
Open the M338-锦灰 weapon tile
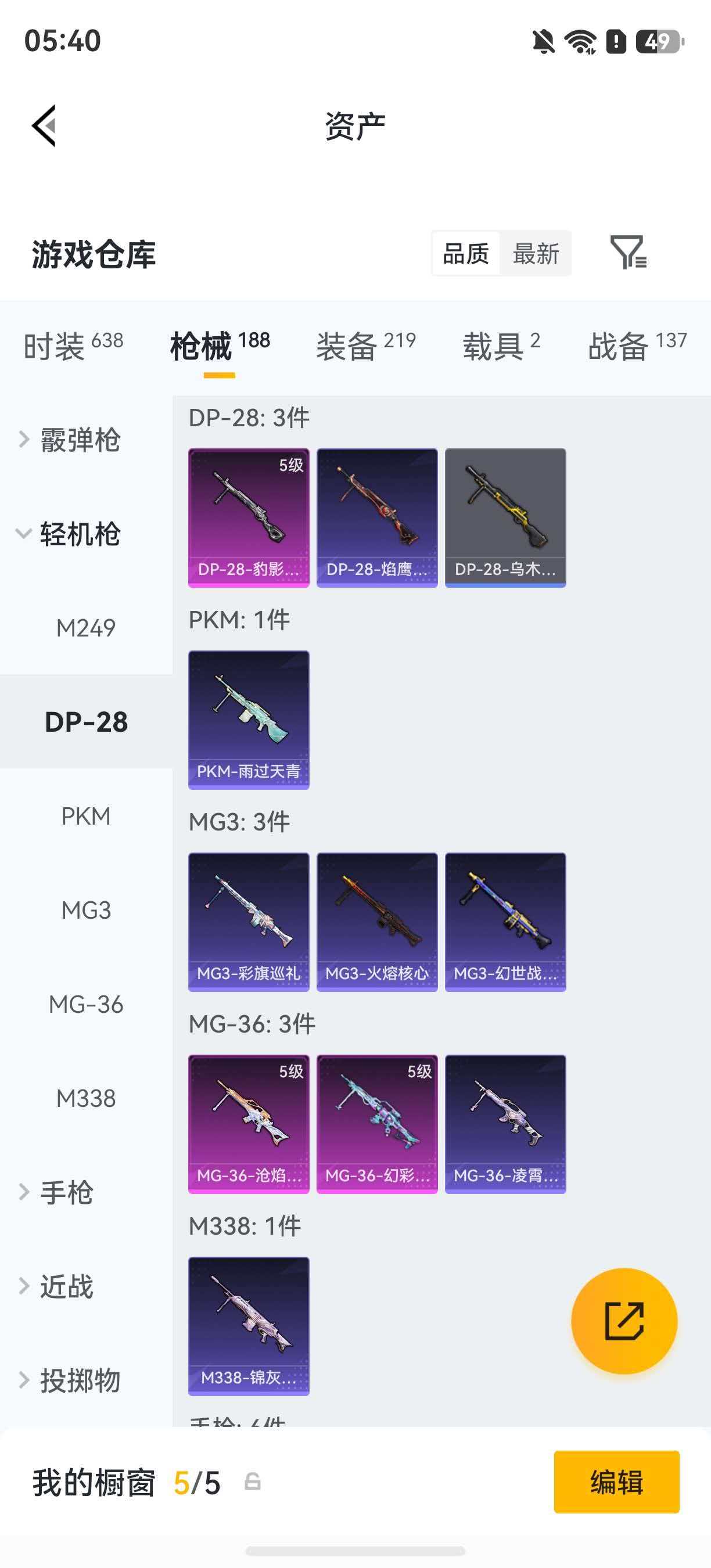coord(249,1326)
